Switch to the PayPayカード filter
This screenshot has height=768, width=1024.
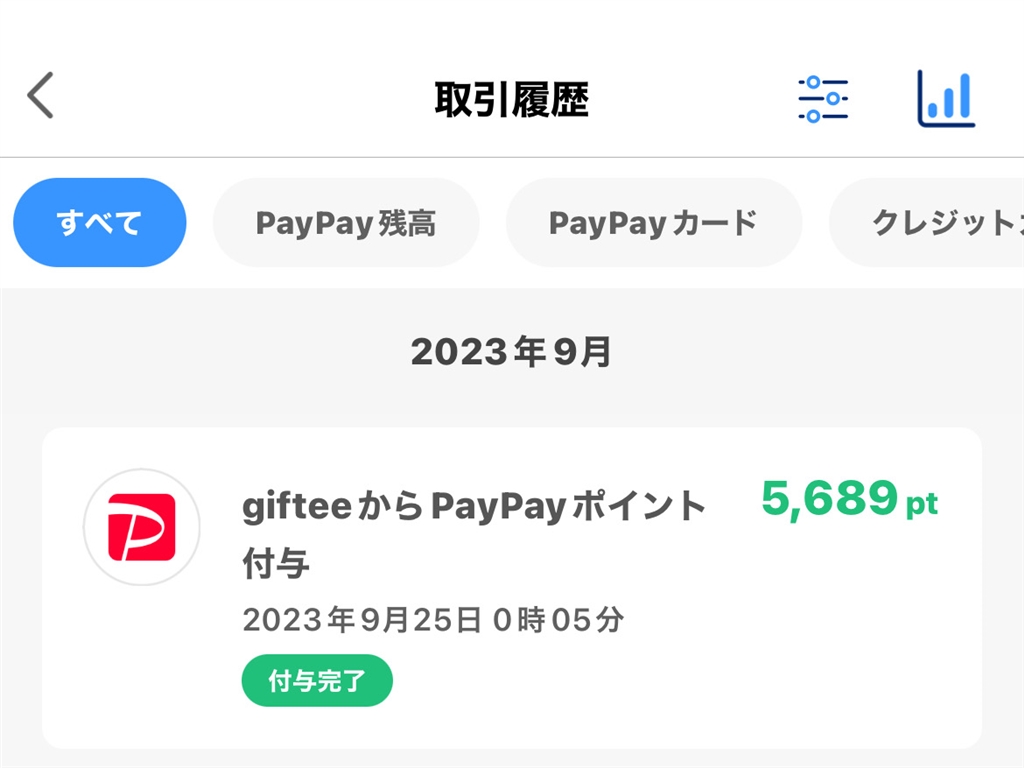(653, 223)
